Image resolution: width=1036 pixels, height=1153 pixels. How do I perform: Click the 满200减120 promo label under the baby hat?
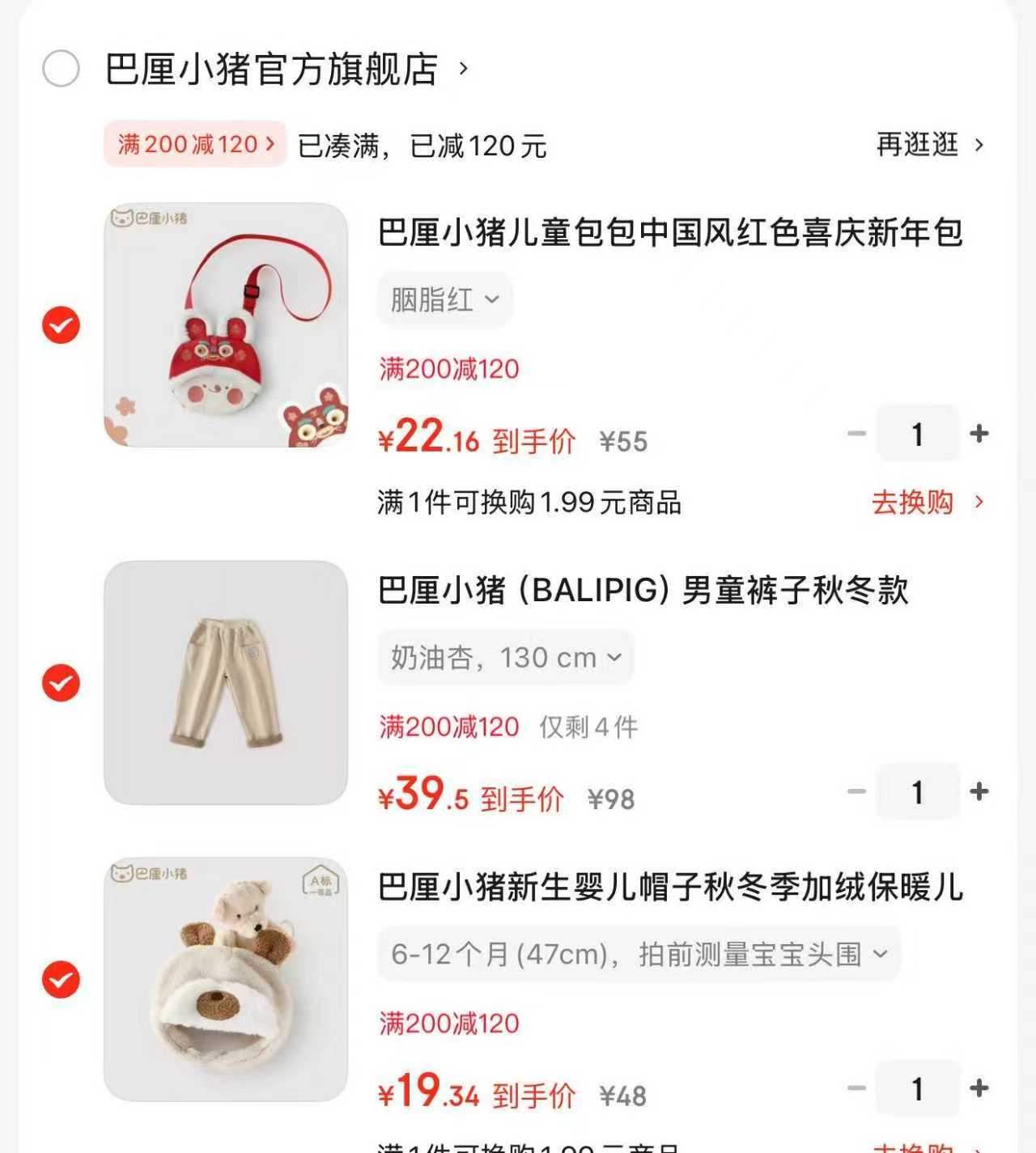pos(446,1024)
